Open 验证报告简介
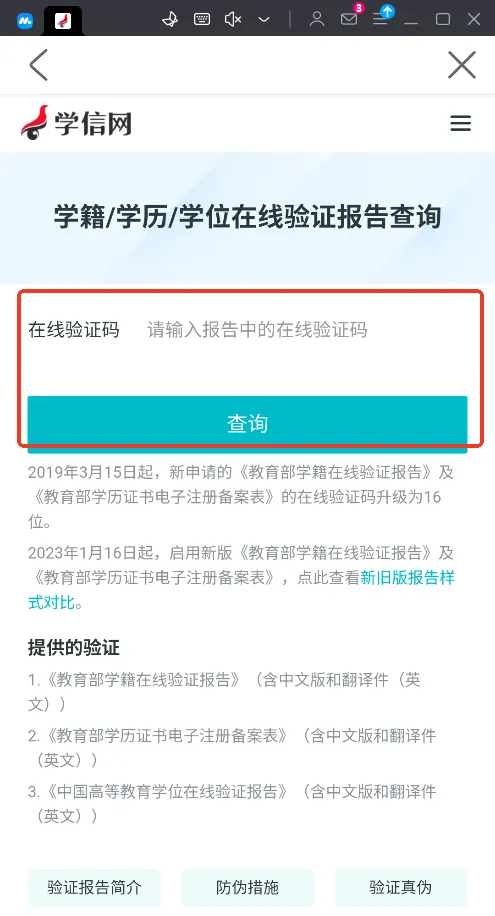The width and height of the screenshot is (495, 916). (x=94, y=887)
